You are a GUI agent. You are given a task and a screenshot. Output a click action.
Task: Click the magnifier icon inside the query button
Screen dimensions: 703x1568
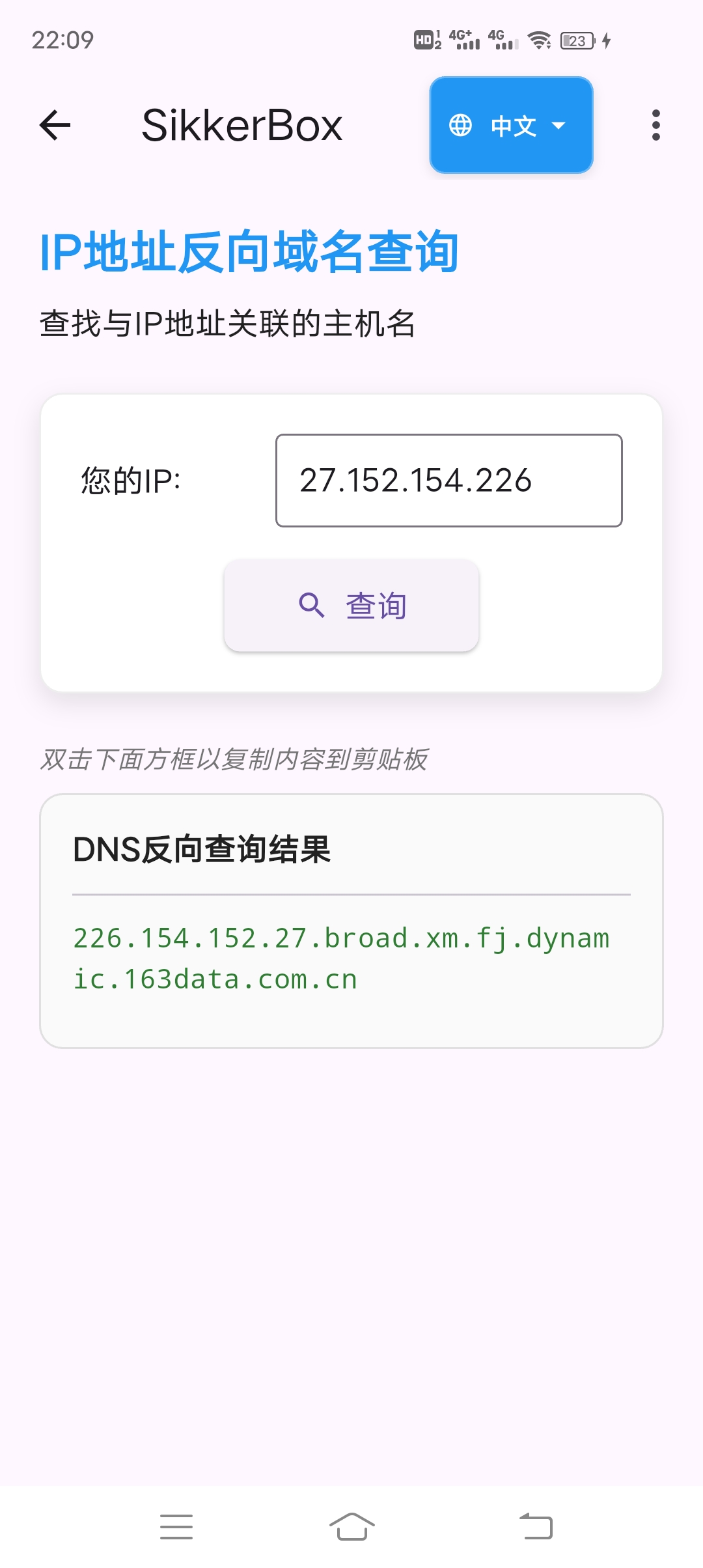(x=312, y=604)
